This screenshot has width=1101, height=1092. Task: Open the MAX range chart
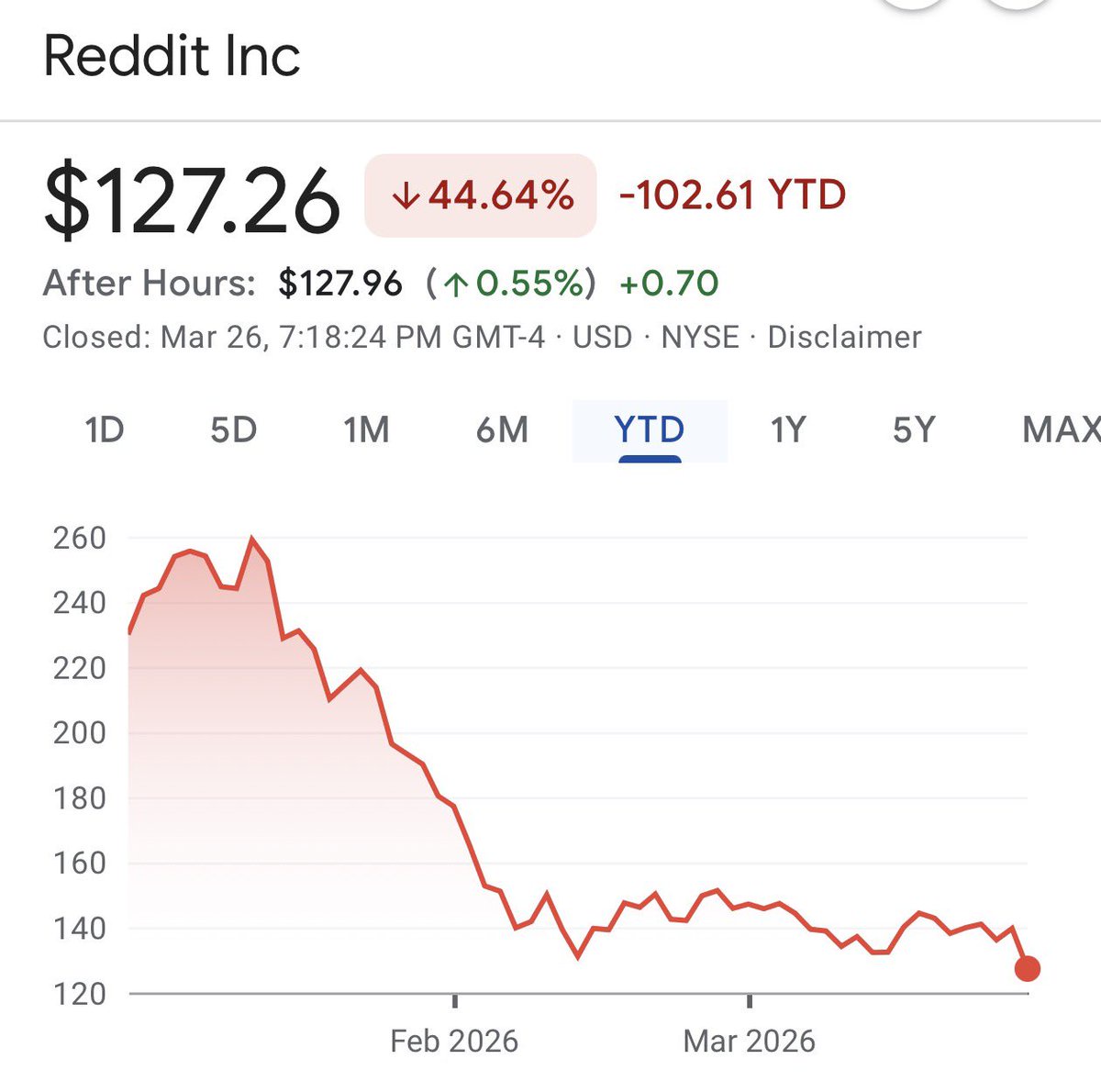click(x=1060, y=429)
